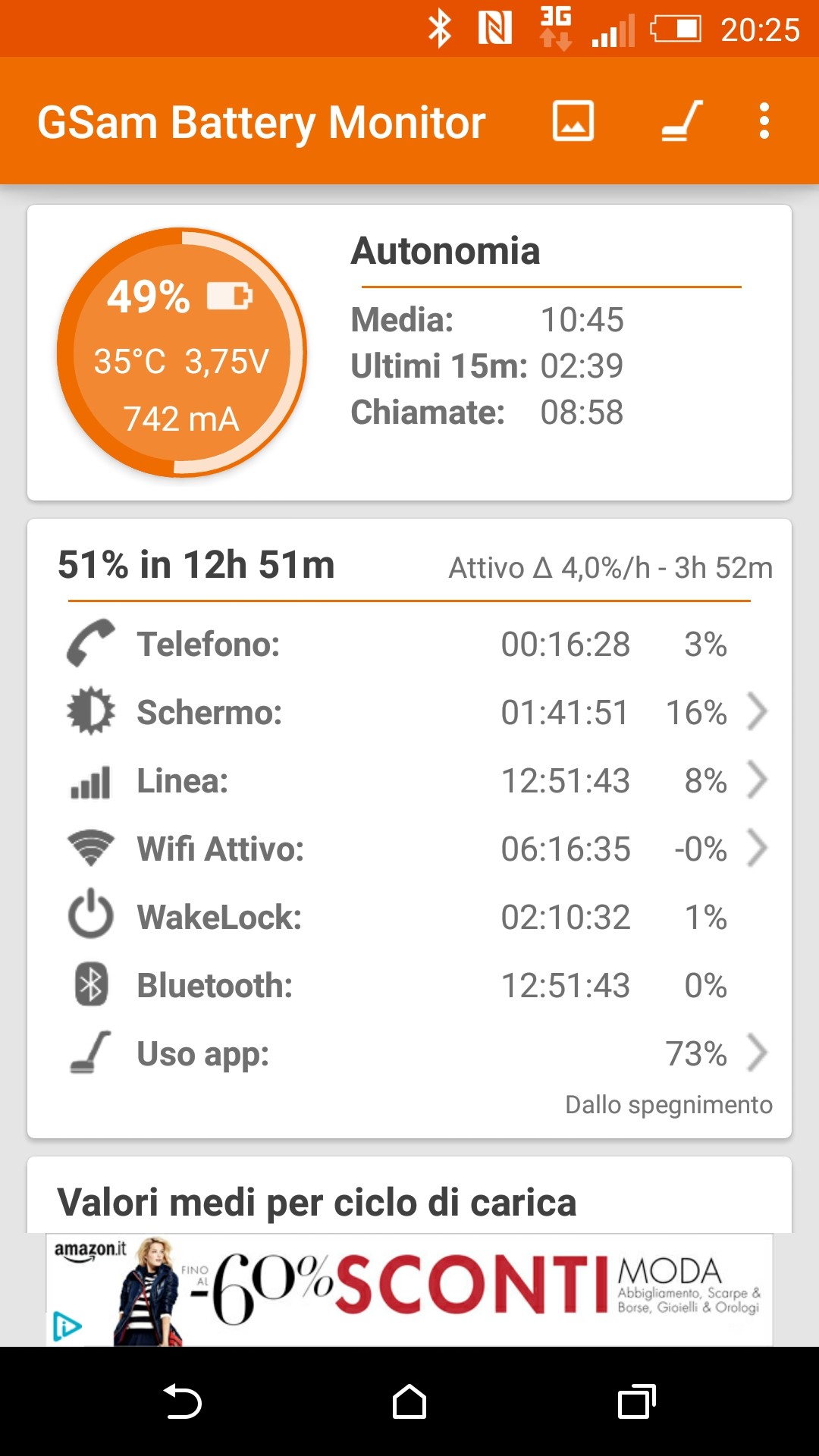Open the Autonomia estimates card
Image resolution: width=819 pixels, height=1456 pixels.
click(x=409, y=353)
